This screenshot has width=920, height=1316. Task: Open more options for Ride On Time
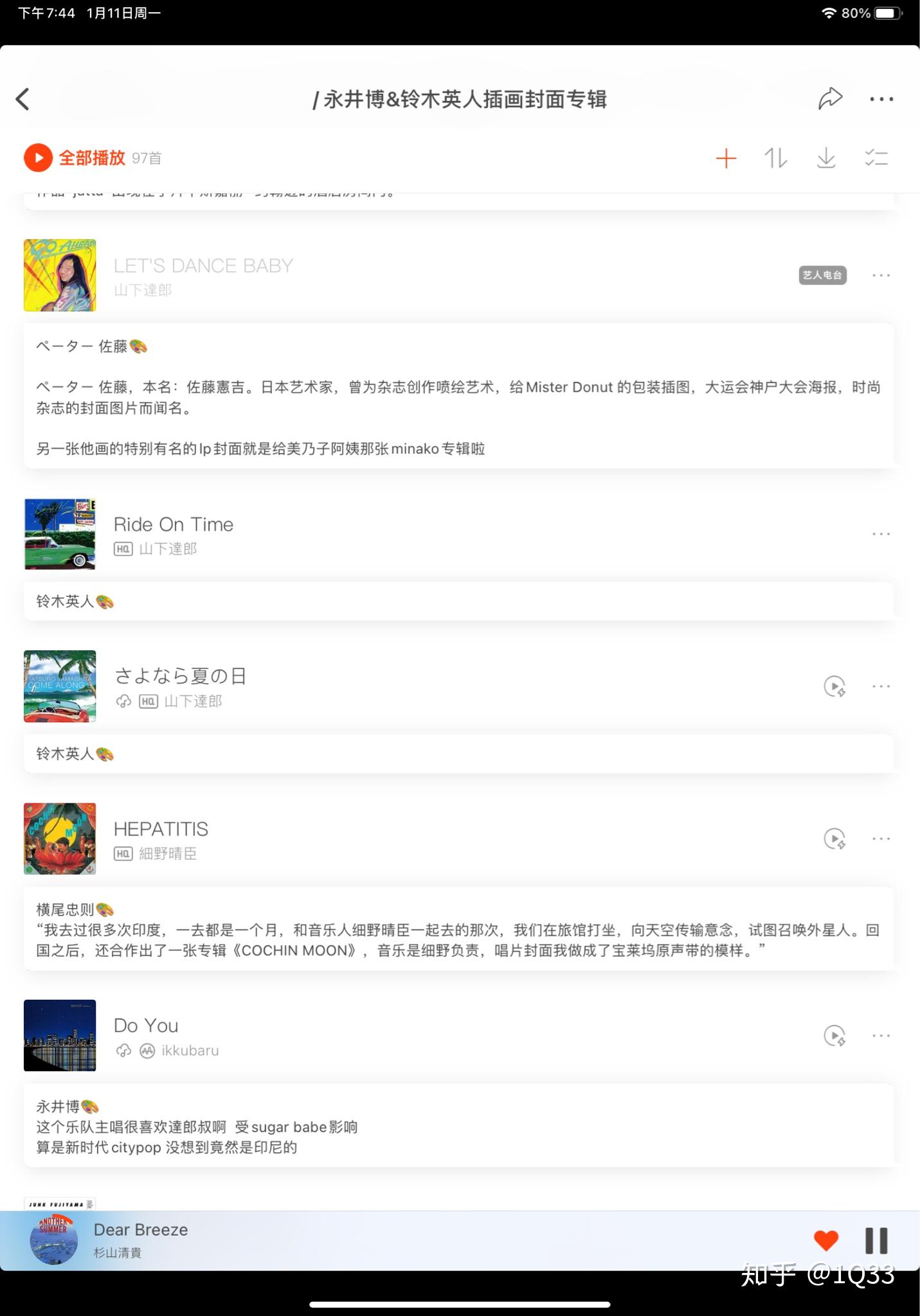(881, 534)
